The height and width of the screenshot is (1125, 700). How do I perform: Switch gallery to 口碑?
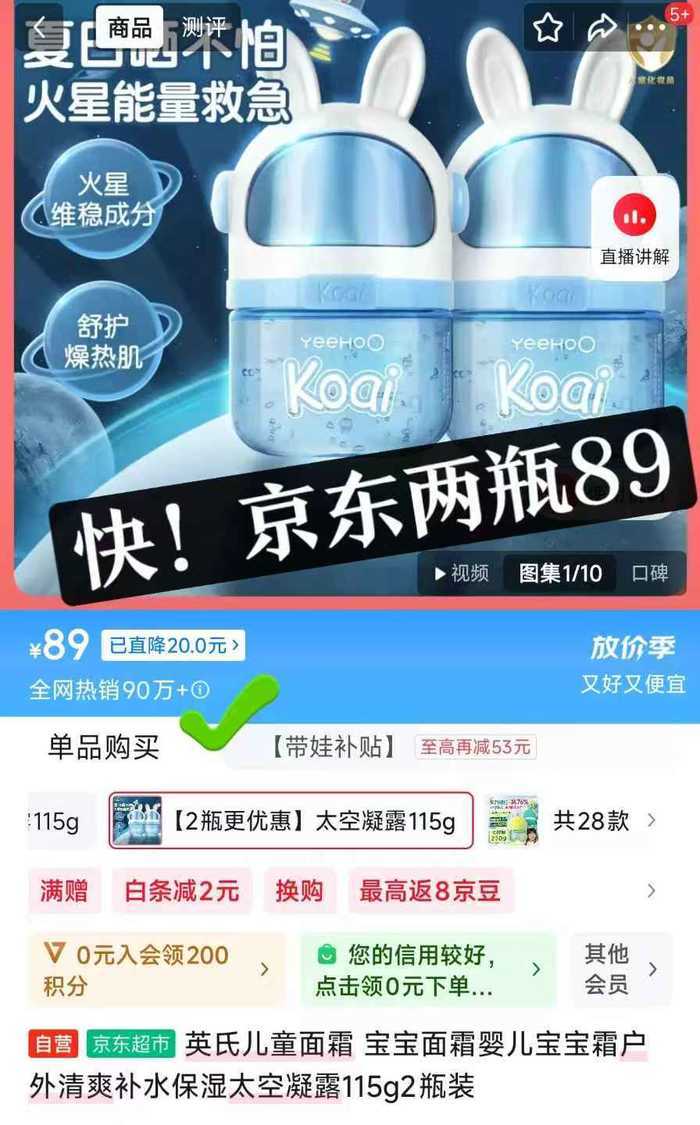pos(649,573)
